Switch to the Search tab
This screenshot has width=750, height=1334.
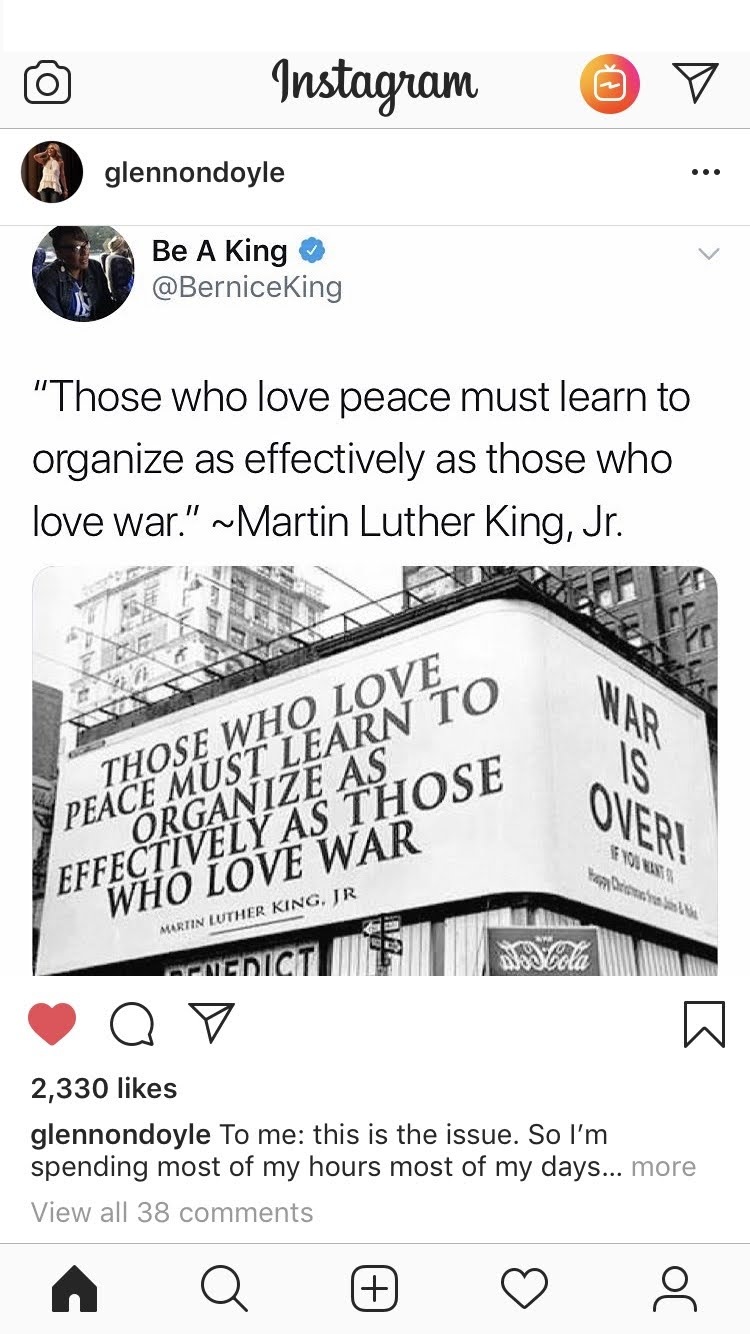[224, 1289]
